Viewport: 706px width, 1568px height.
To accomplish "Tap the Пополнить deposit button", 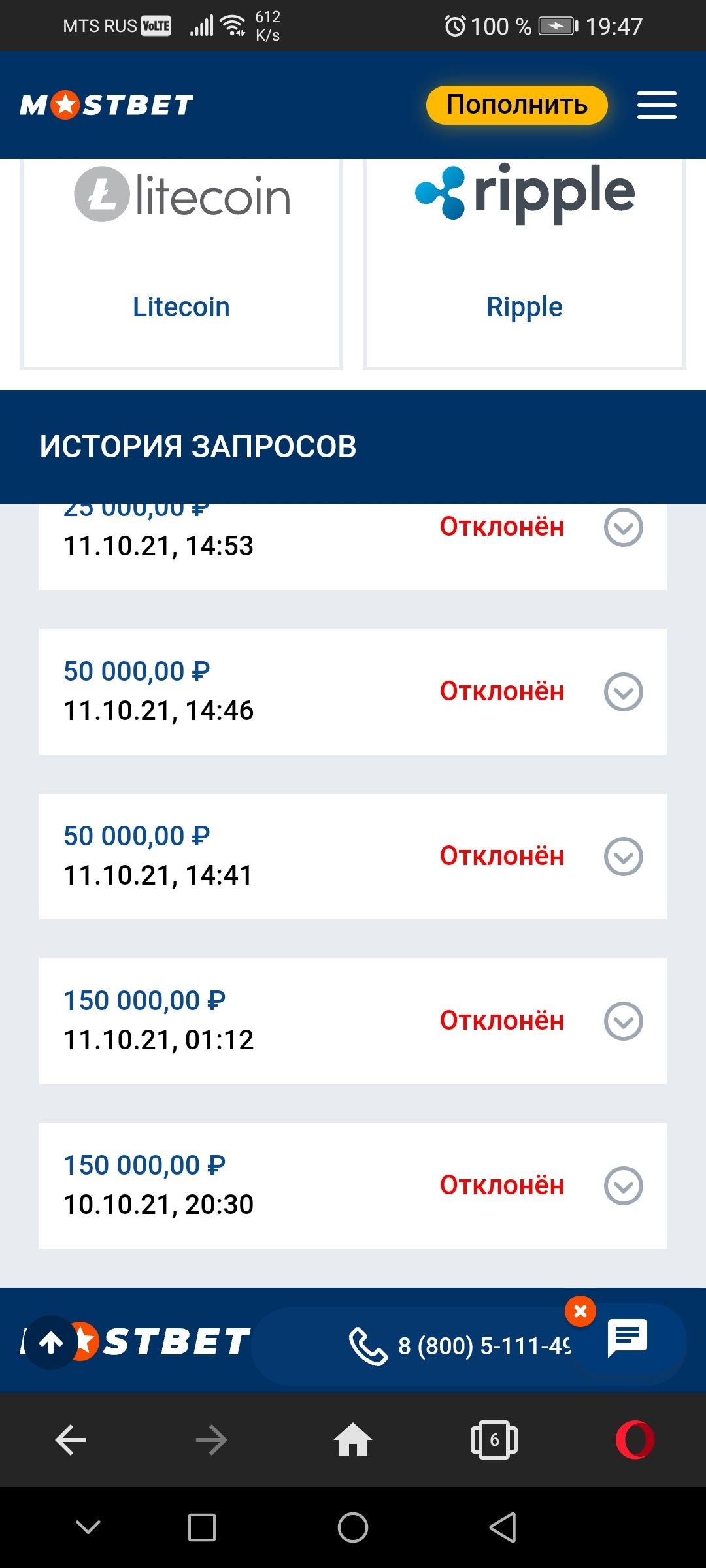I will [516, 105].
